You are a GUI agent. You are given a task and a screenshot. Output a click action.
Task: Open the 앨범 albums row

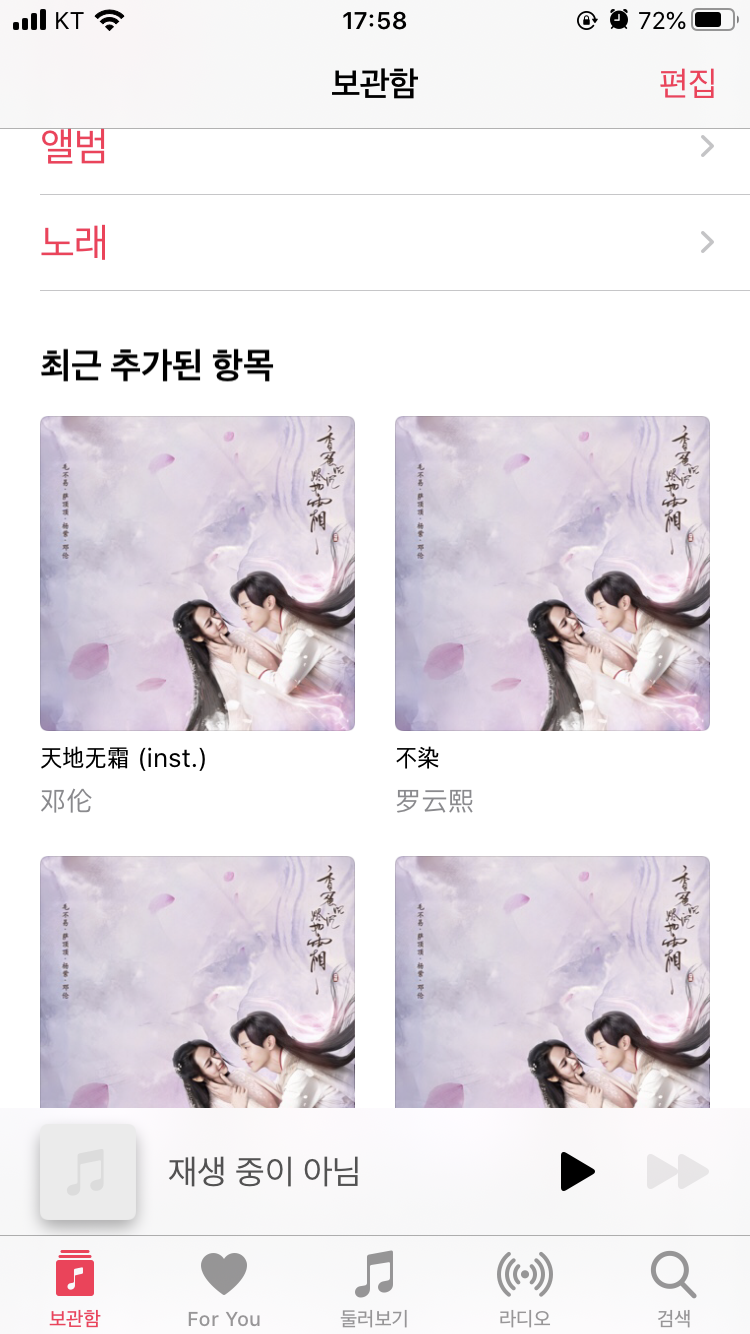[375, 150]
